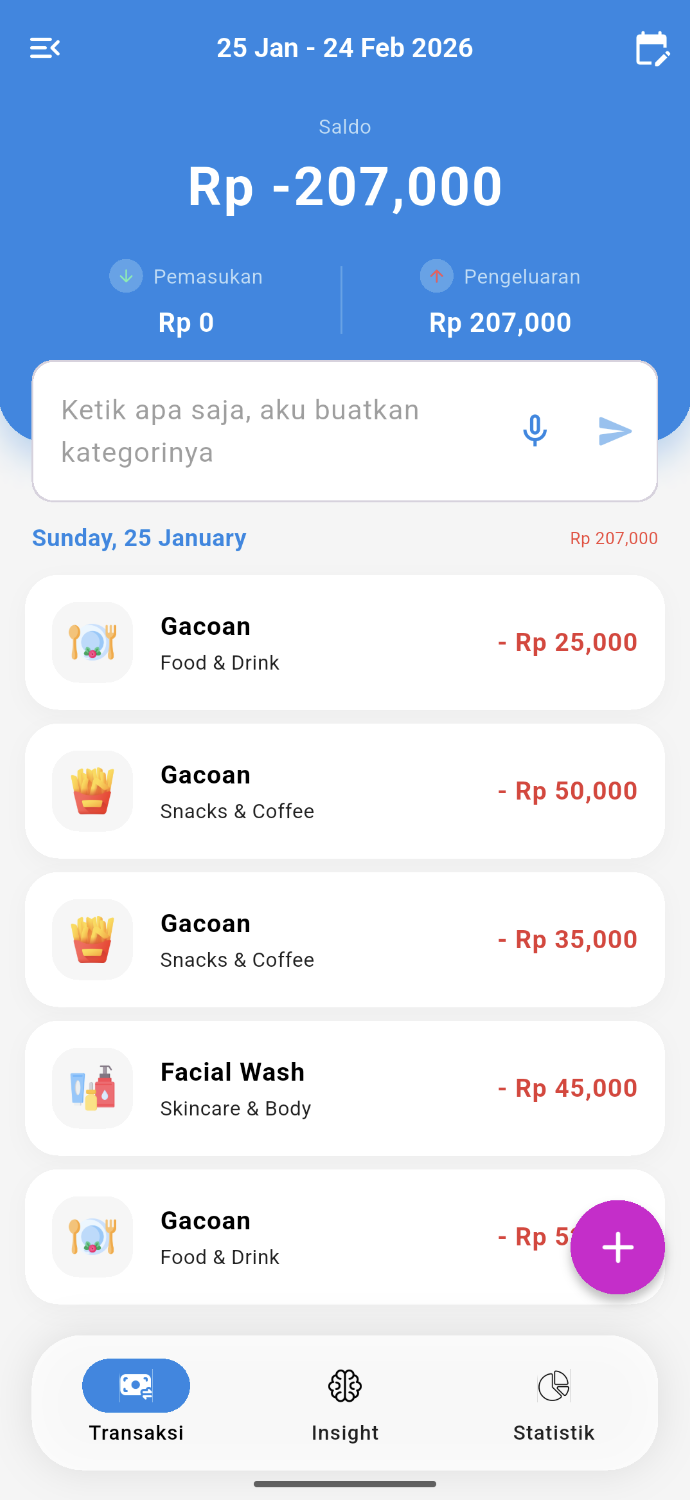Image resolution: width=690 pixels, height=1500 pixels.
Task: Open the Gacoan Rp 50,000 transaction
Action: 345,791
